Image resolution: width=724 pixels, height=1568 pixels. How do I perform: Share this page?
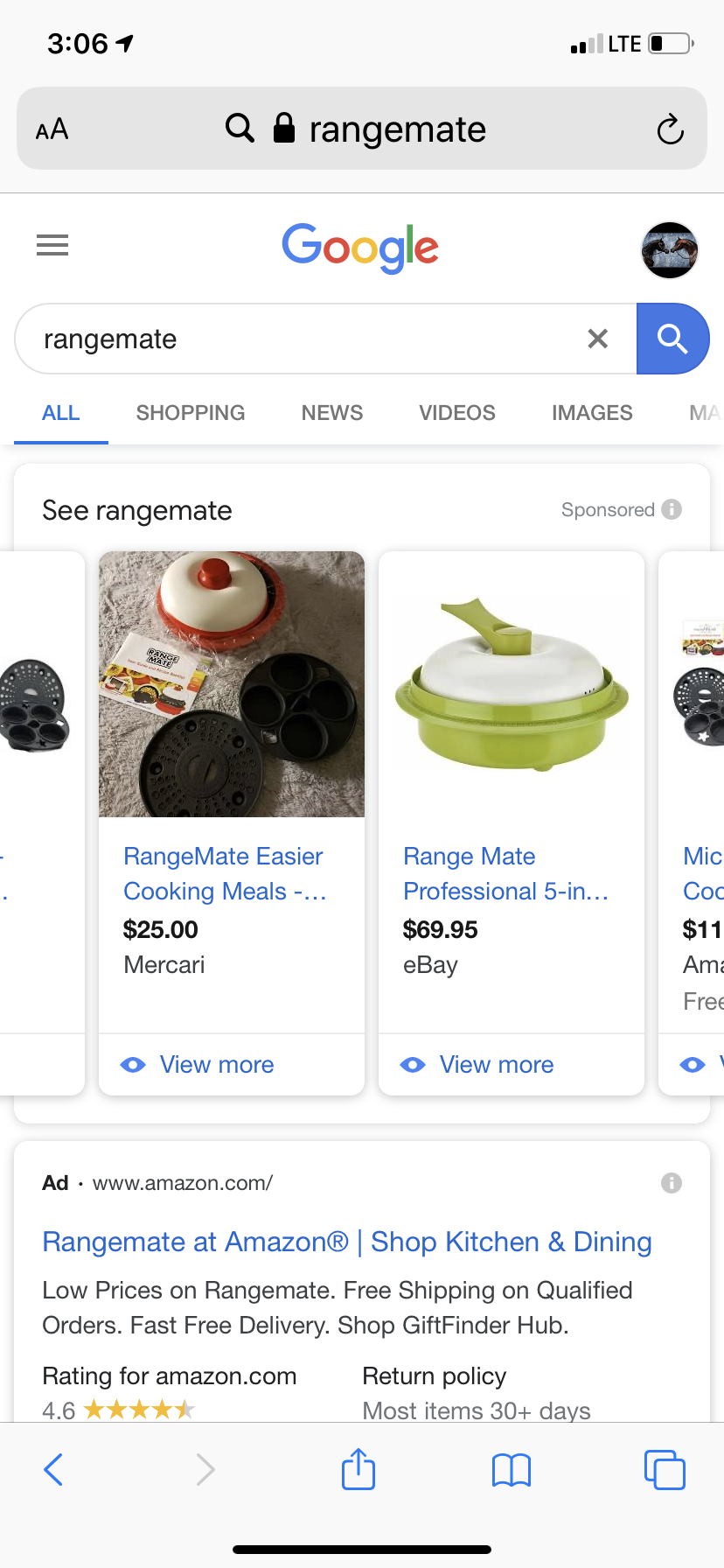[359, 1469]
